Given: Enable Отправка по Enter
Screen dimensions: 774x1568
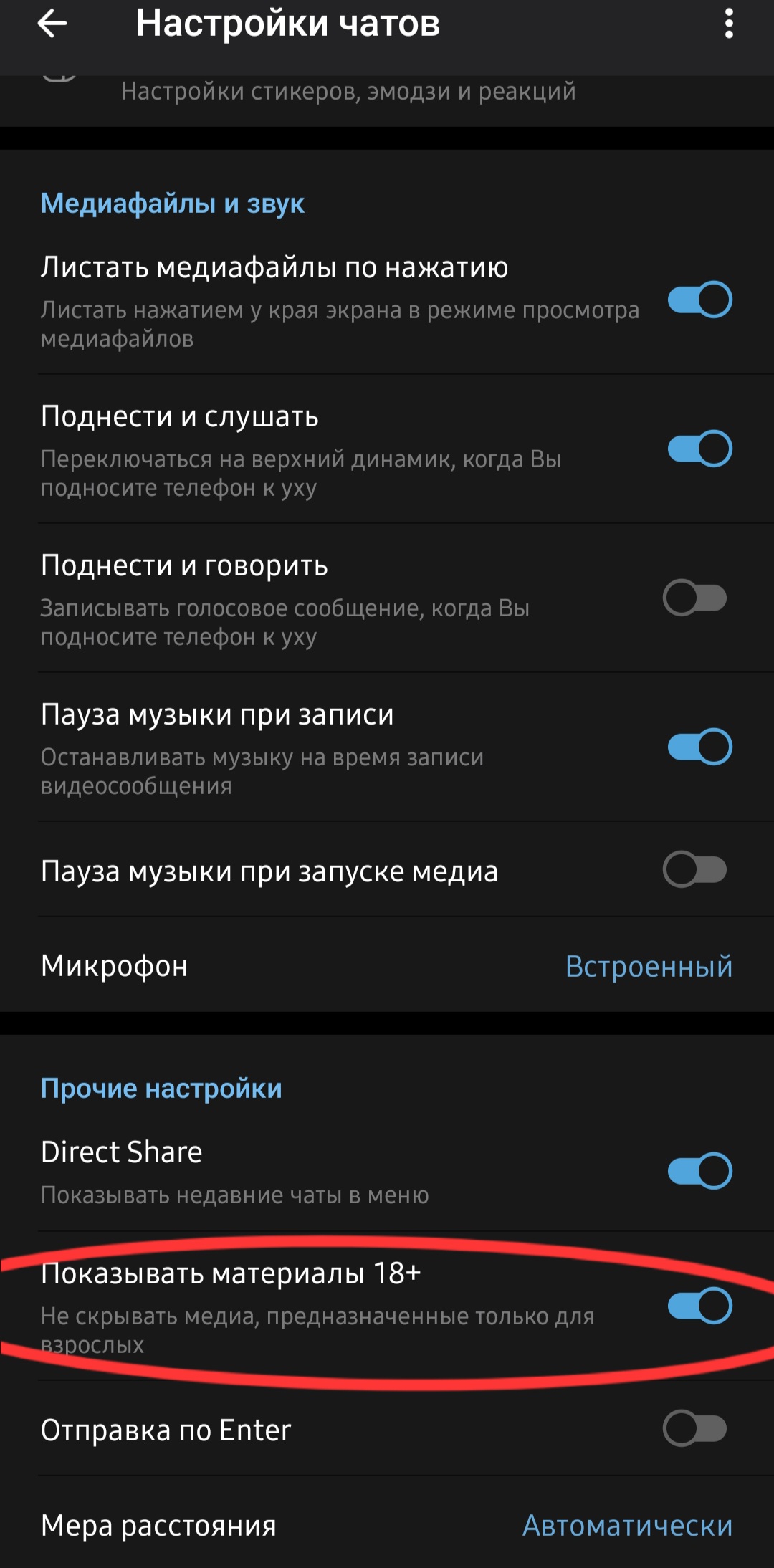Looking at the screenshot, I should click(x=695, y=1428).
